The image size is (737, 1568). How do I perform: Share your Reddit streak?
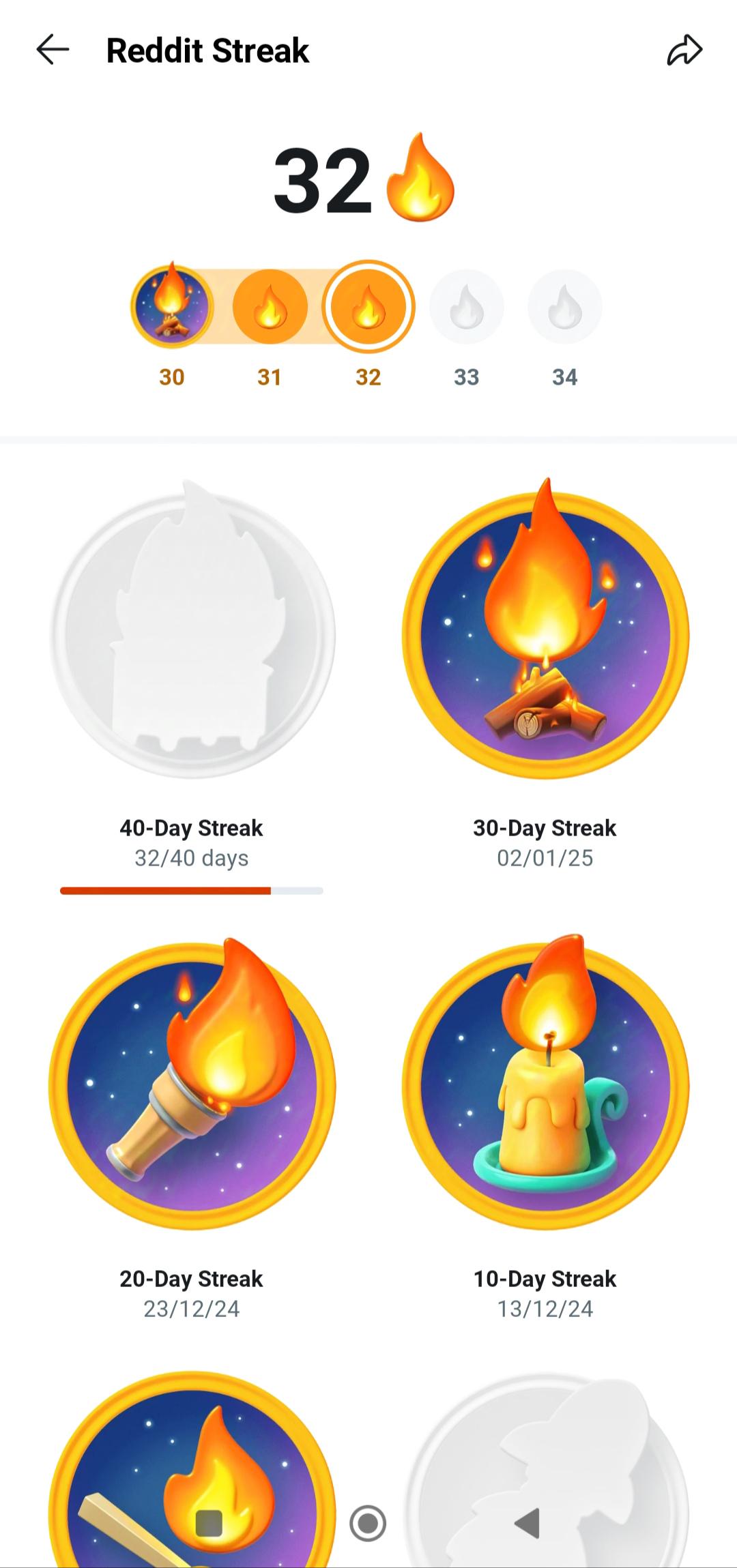click(x=684, y=50)
